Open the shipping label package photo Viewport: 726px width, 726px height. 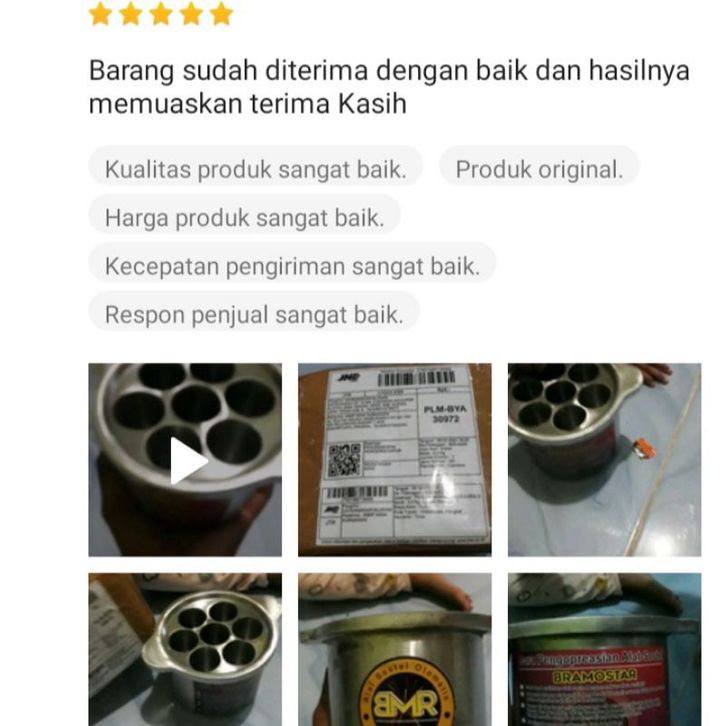point(394,459)
